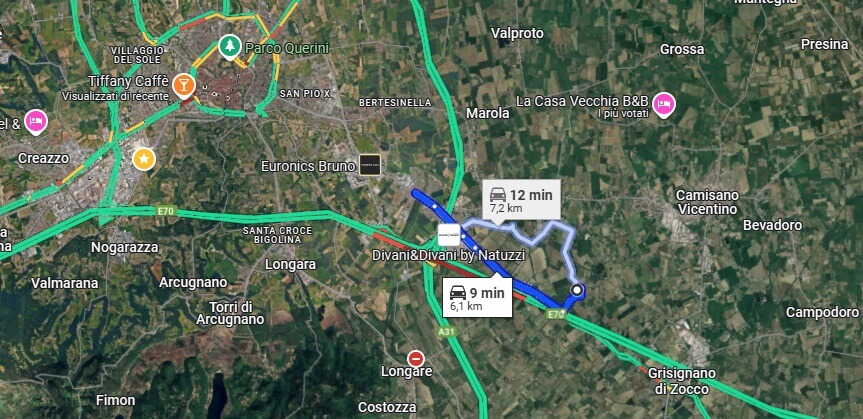863x419 pixels.
Task: Tap the road closure icon near Longare
Action: 417,358
